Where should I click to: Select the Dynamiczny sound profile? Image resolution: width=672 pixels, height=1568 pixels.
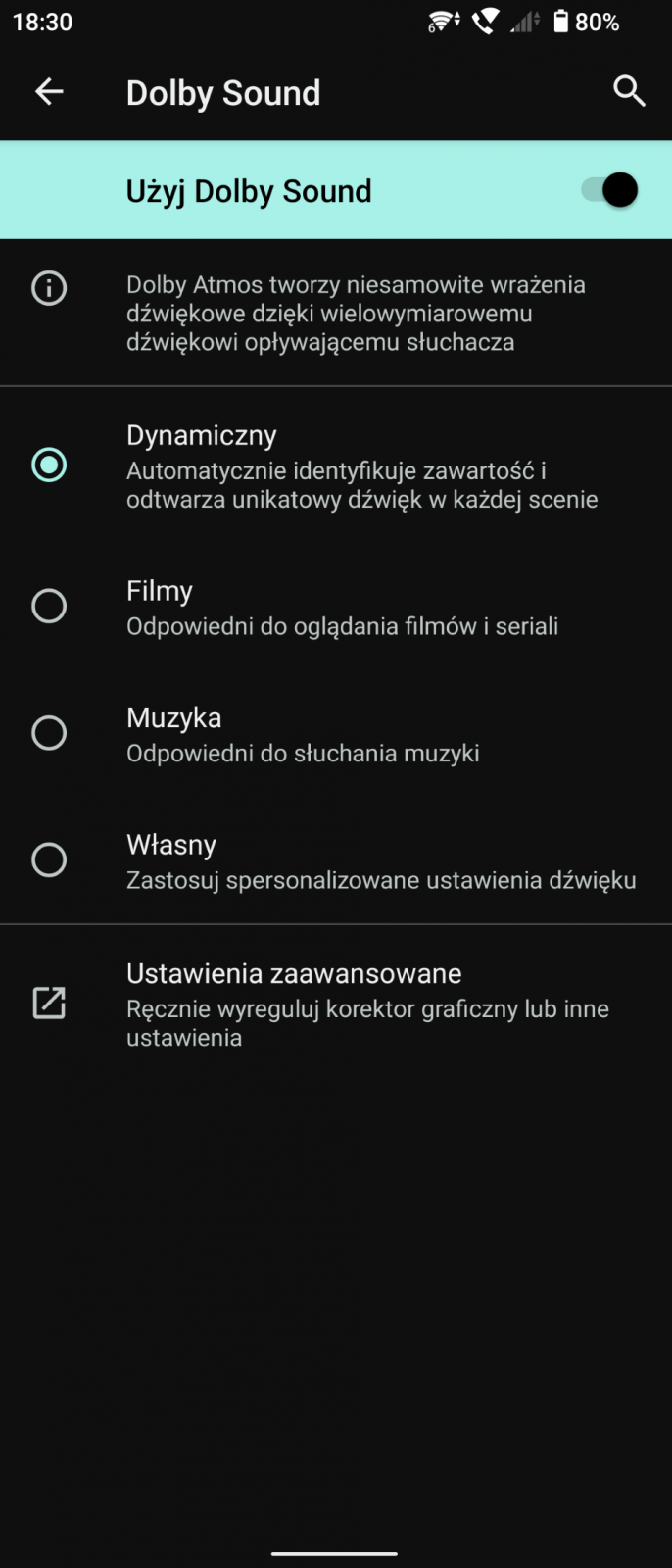coord(49,465)
